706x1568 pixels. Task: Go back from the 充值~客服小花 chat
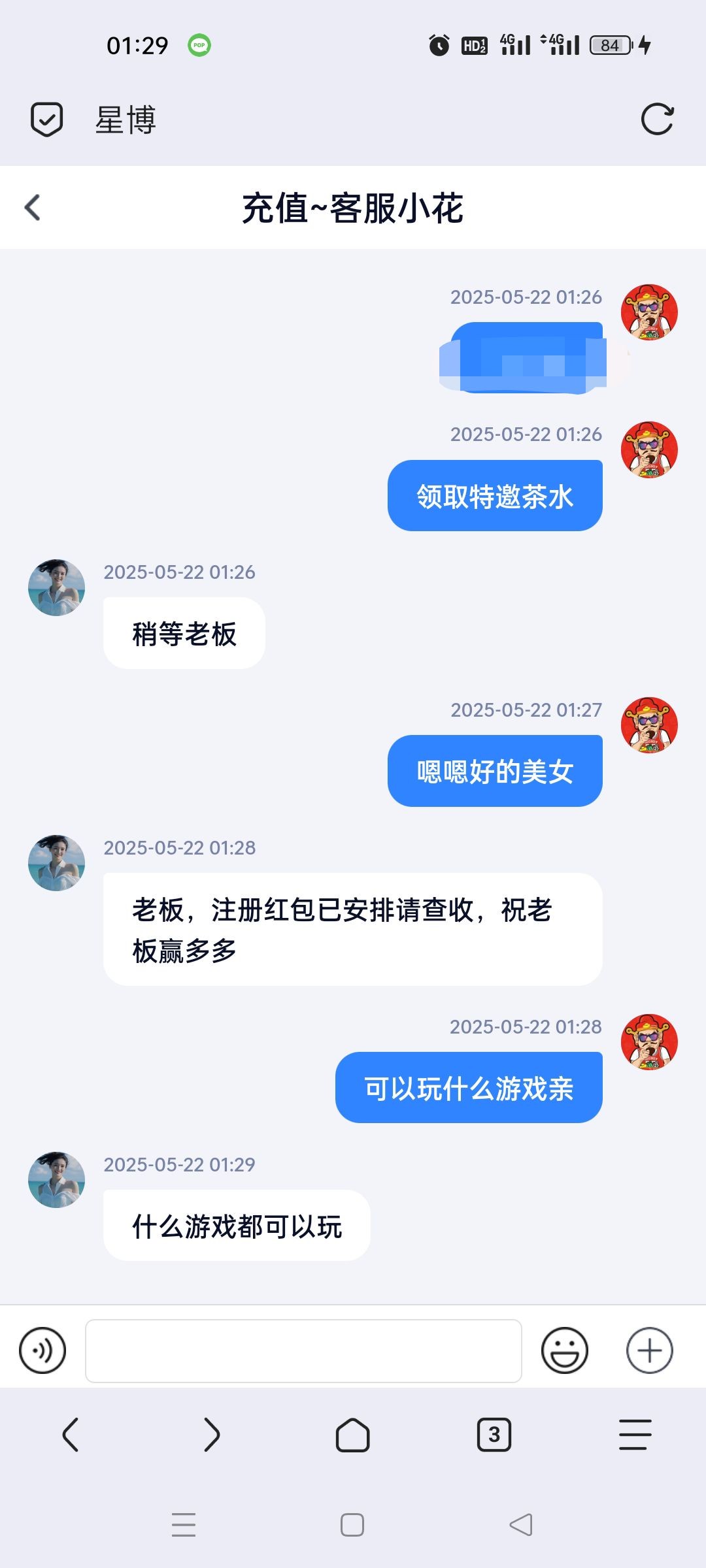33,208
